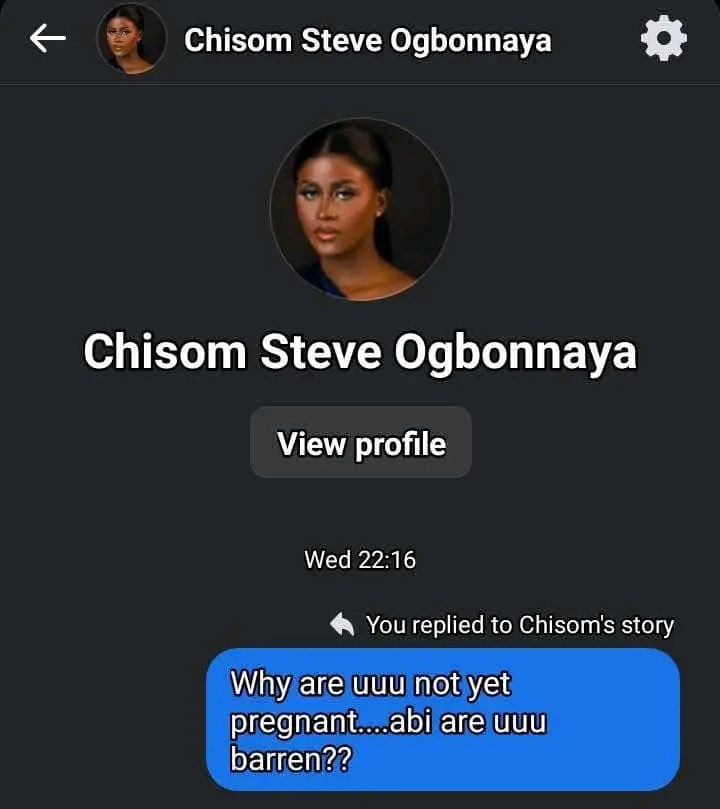720x809 pixels.
Task: Open chat settings gear icon
Action: 663,40
